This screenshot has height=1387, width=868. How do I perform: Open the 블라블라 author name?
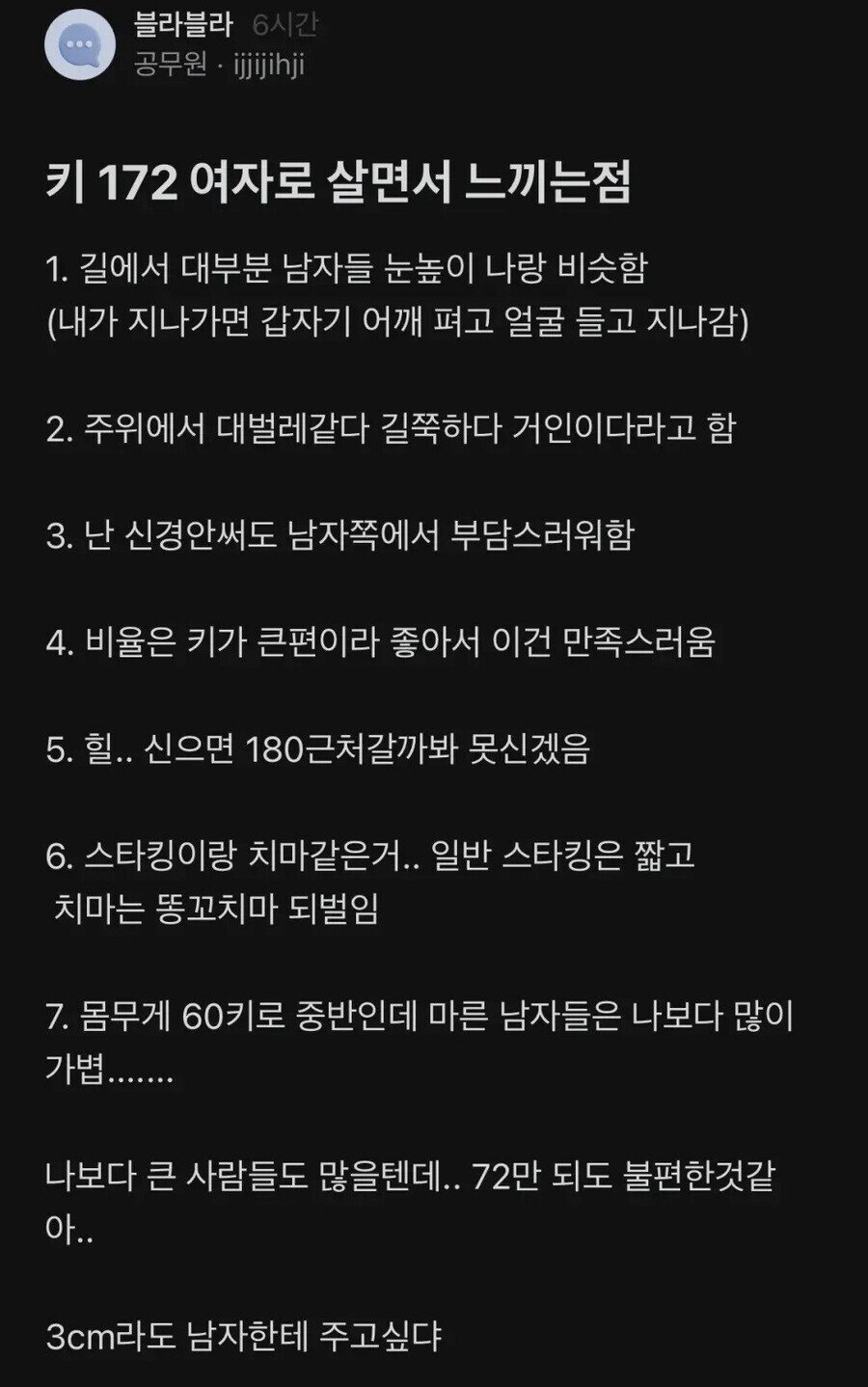[x=181, y=24]
